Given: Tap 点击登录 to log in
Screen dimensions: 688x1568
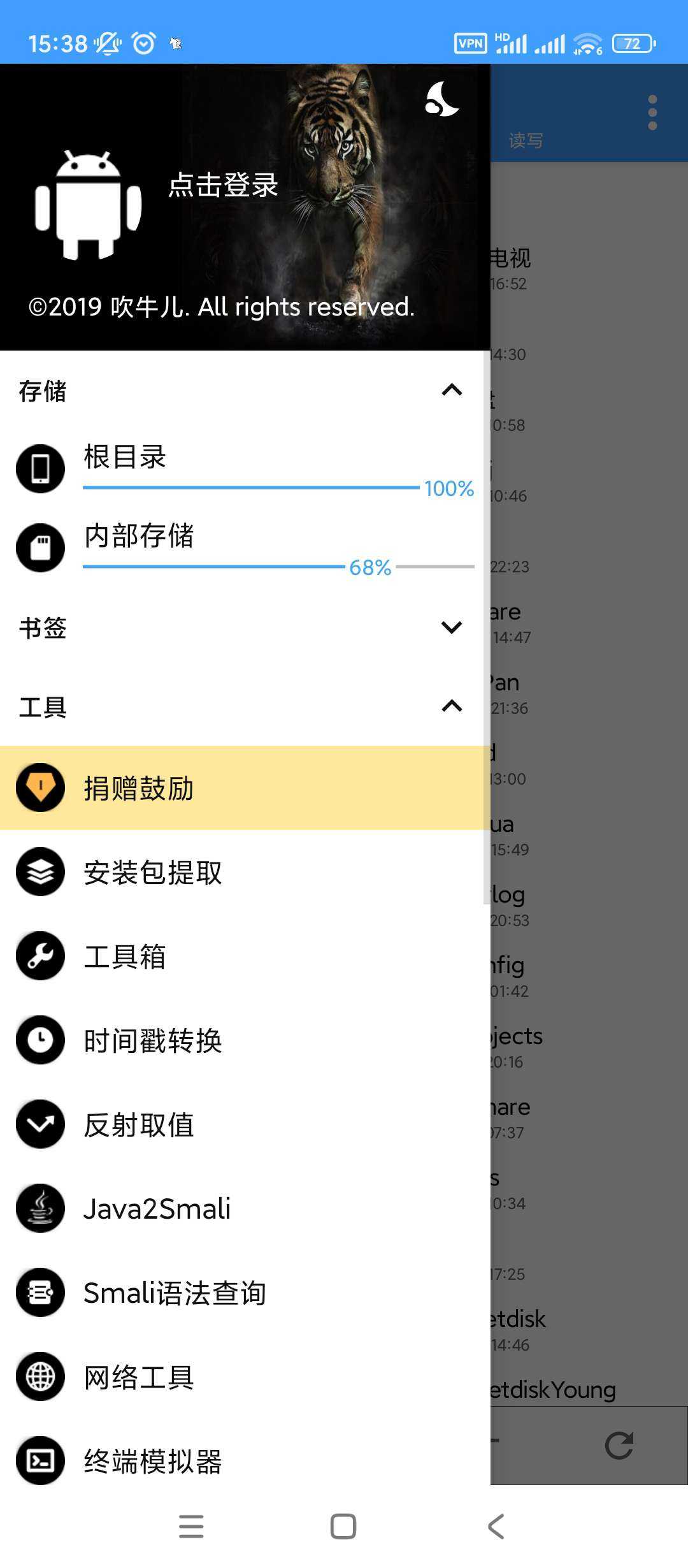Looking at the screenshot, I should click(x=223, y=185).
